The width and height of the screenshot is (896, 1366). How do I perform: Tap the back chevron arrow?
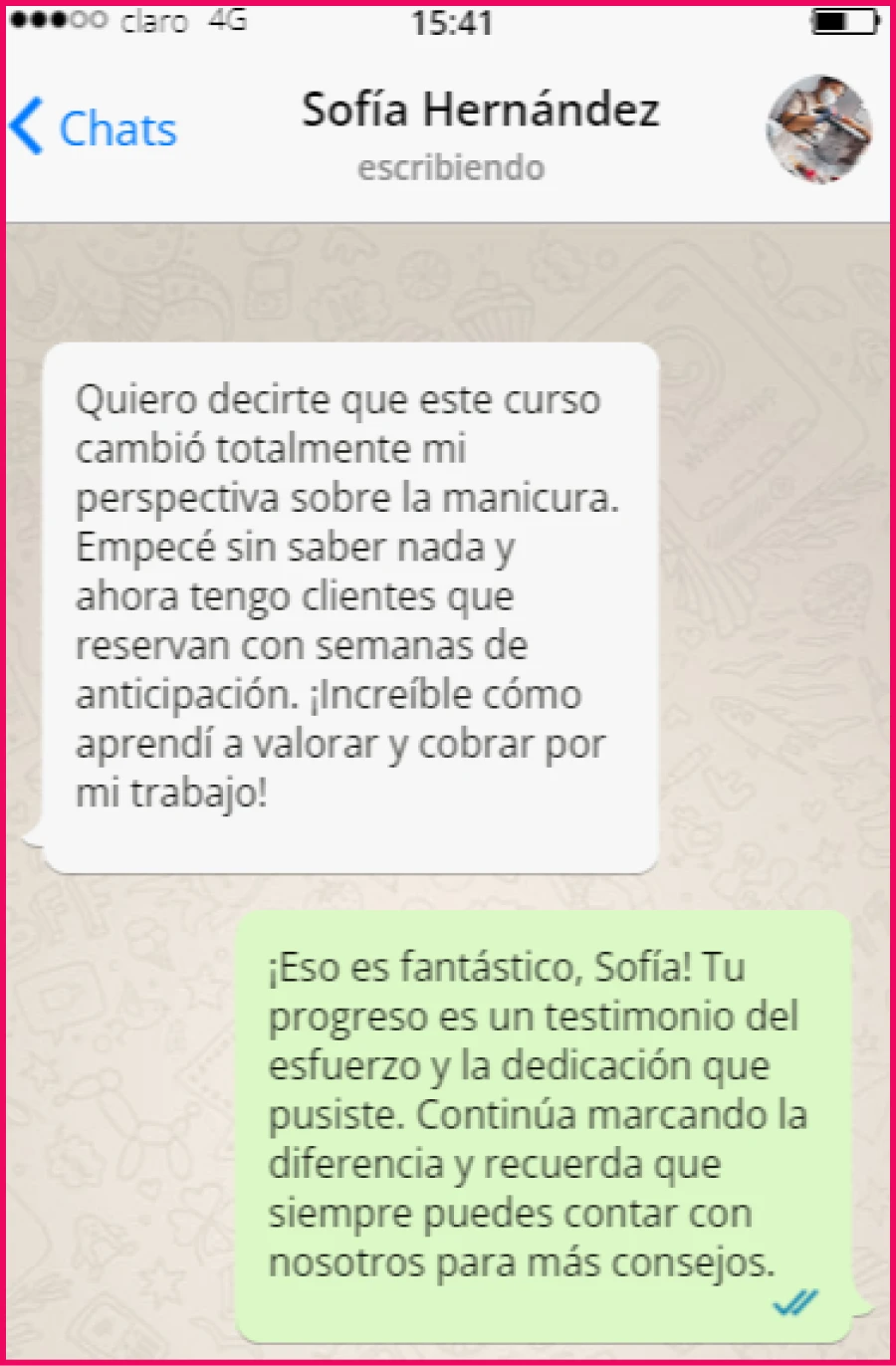(x=25, y=126)
